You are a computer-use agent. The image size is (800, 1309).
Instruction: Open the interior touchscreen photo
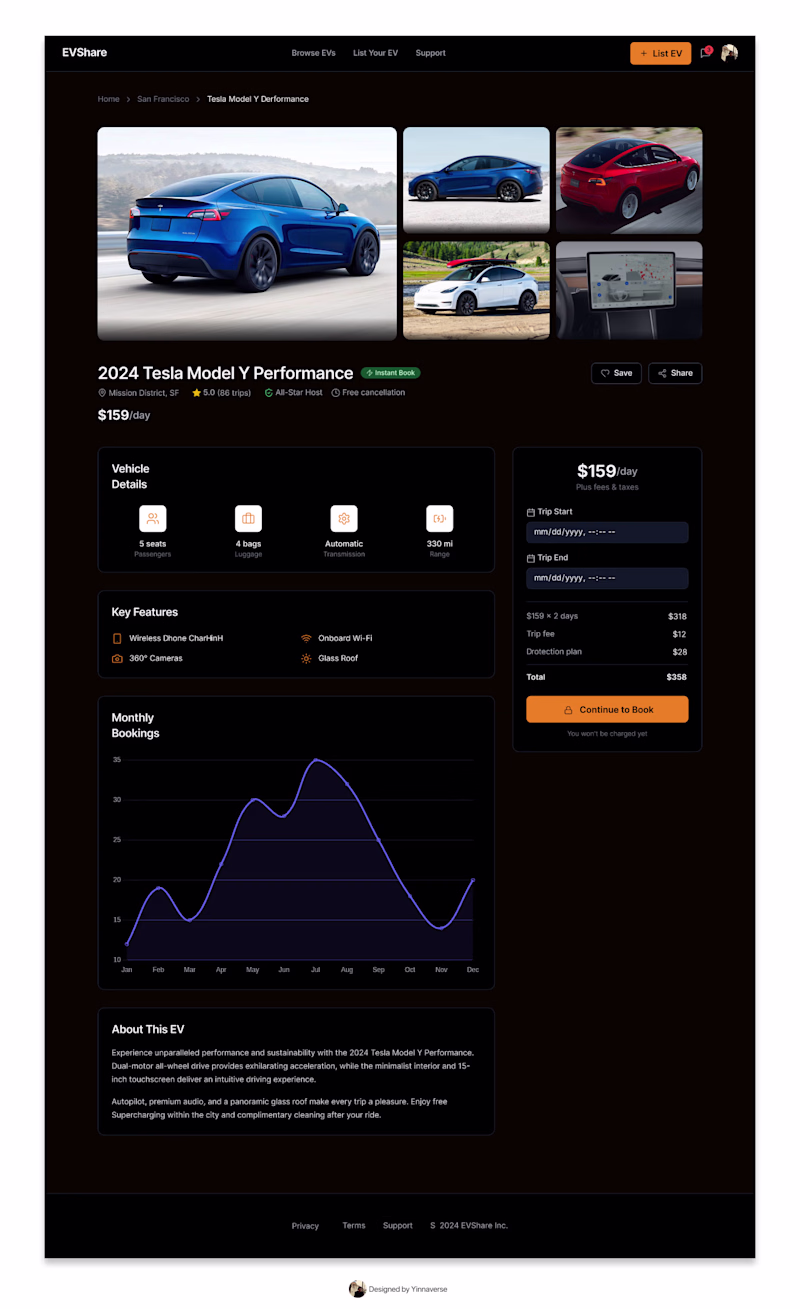(x=628, y=290)
